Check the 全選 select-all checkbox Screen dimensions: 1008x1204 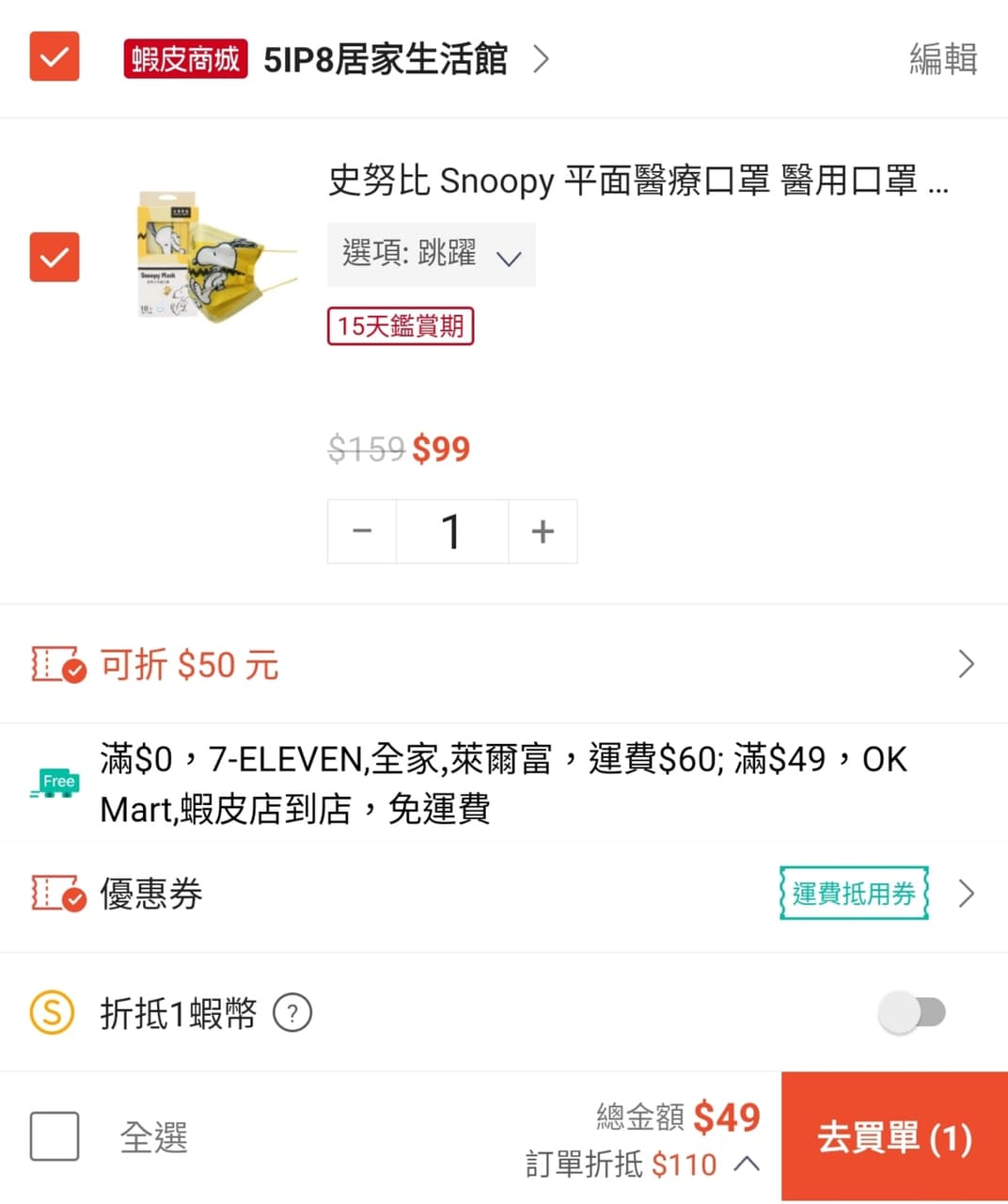tap(55, 1136)
